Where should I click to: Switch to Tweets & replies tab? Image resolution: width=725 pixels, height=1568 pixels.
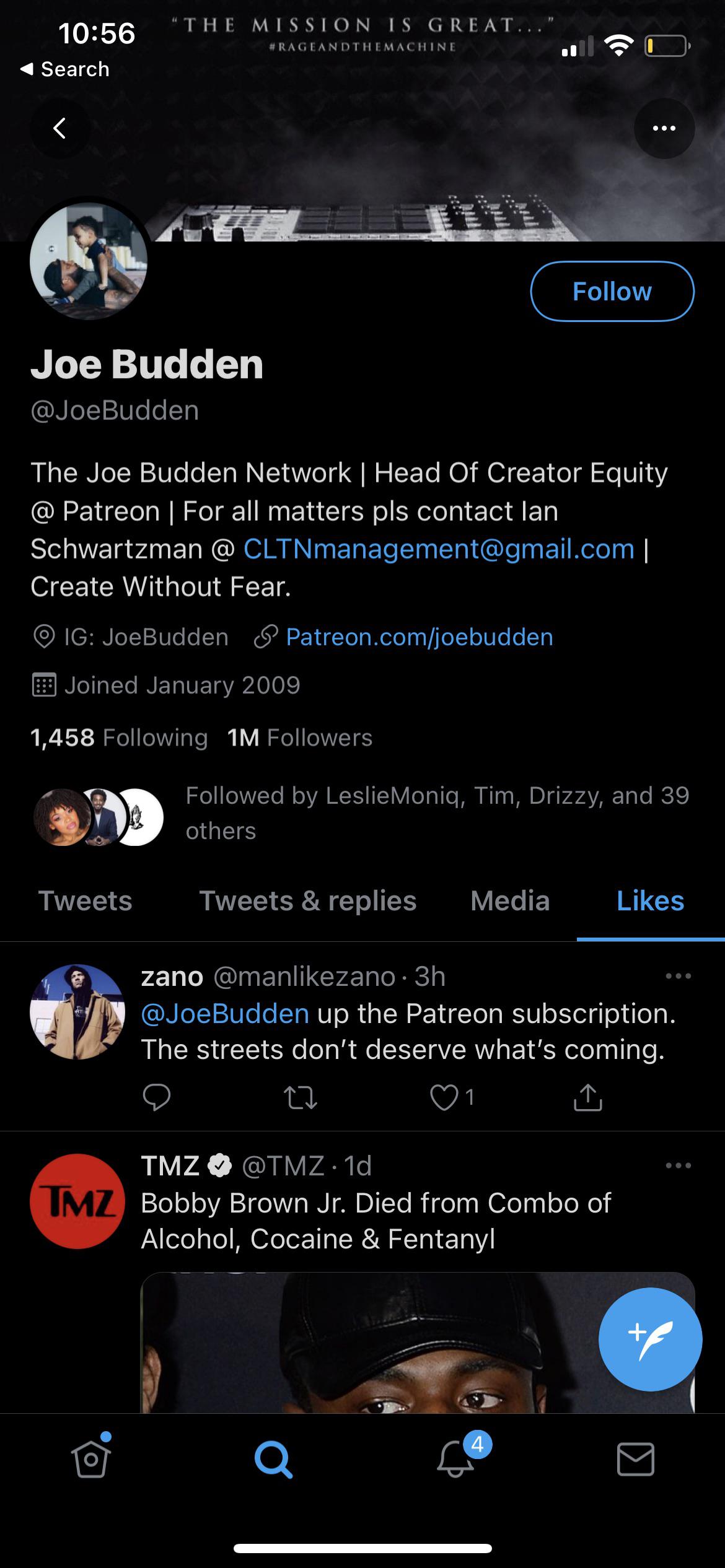pos(307,901)
